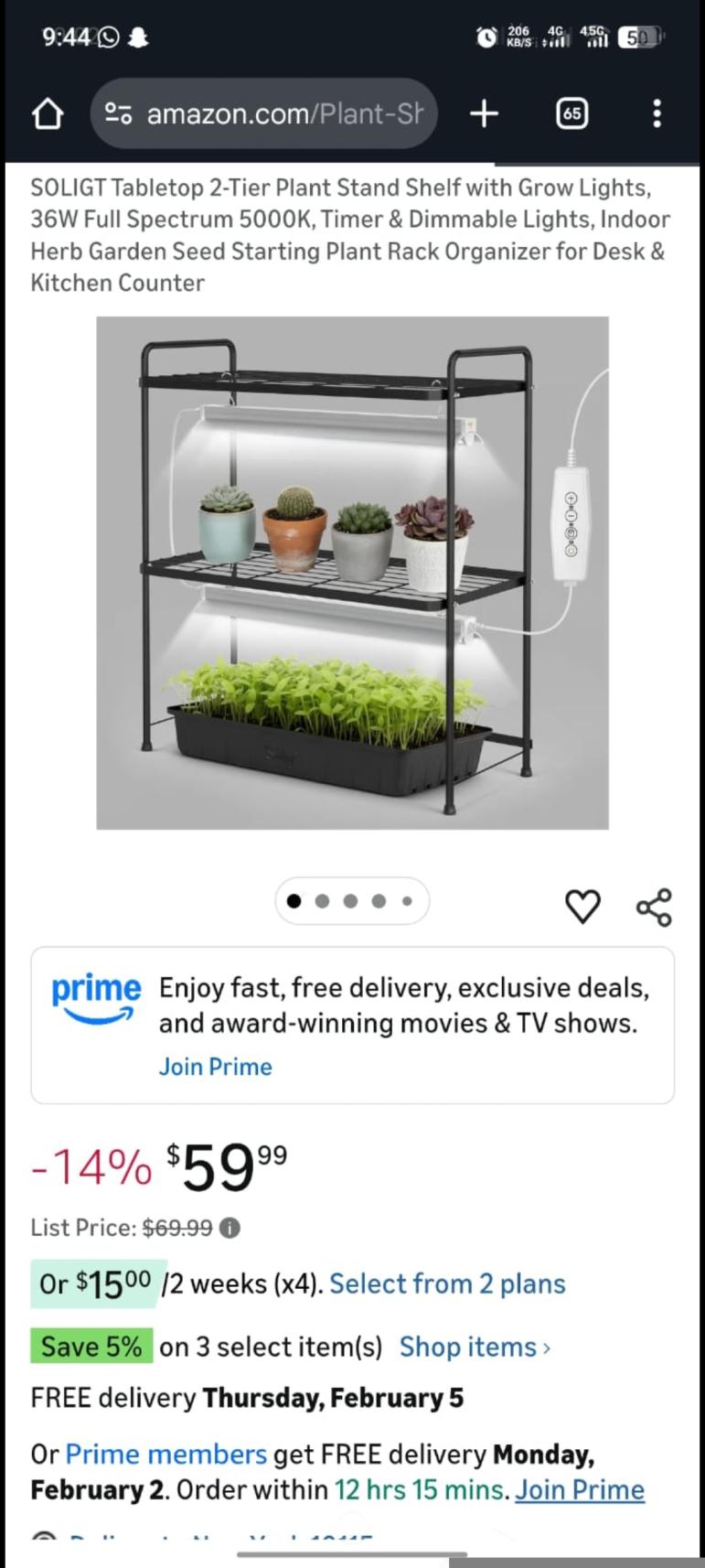View the plant stand product image
The width and height of the screenshot is (705, 1568).
click(352, 573)
